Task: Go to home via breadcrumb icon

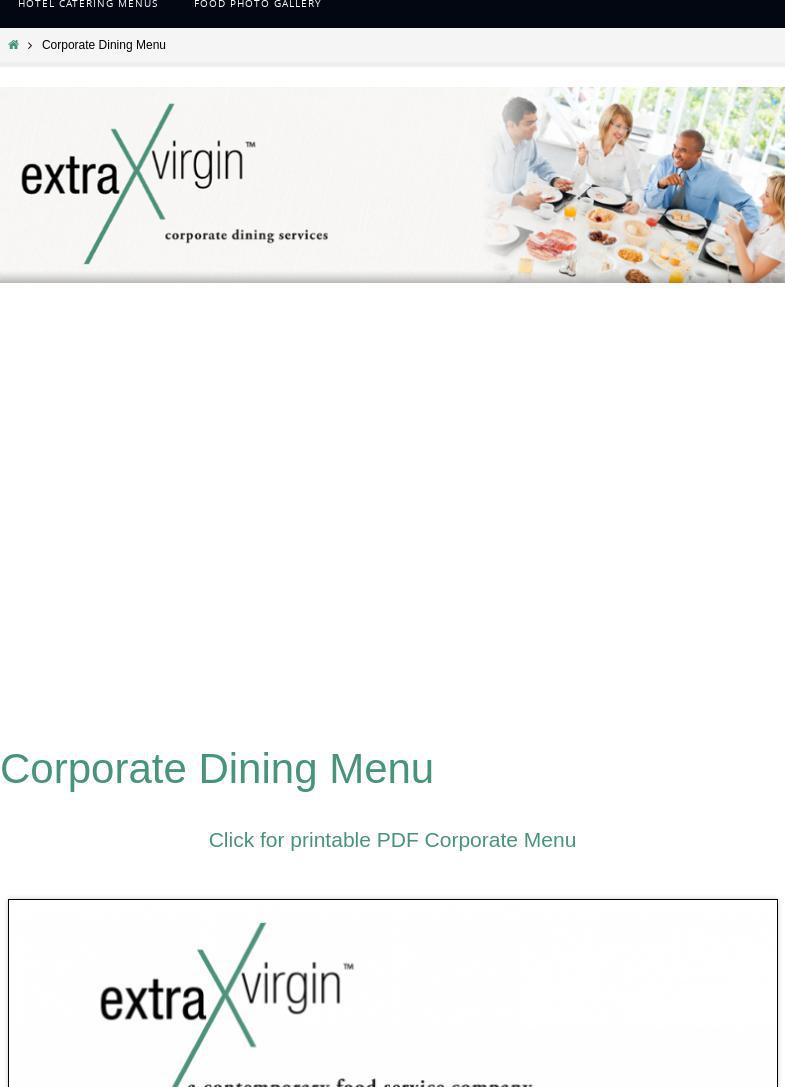Action: (x=13, y=45)
